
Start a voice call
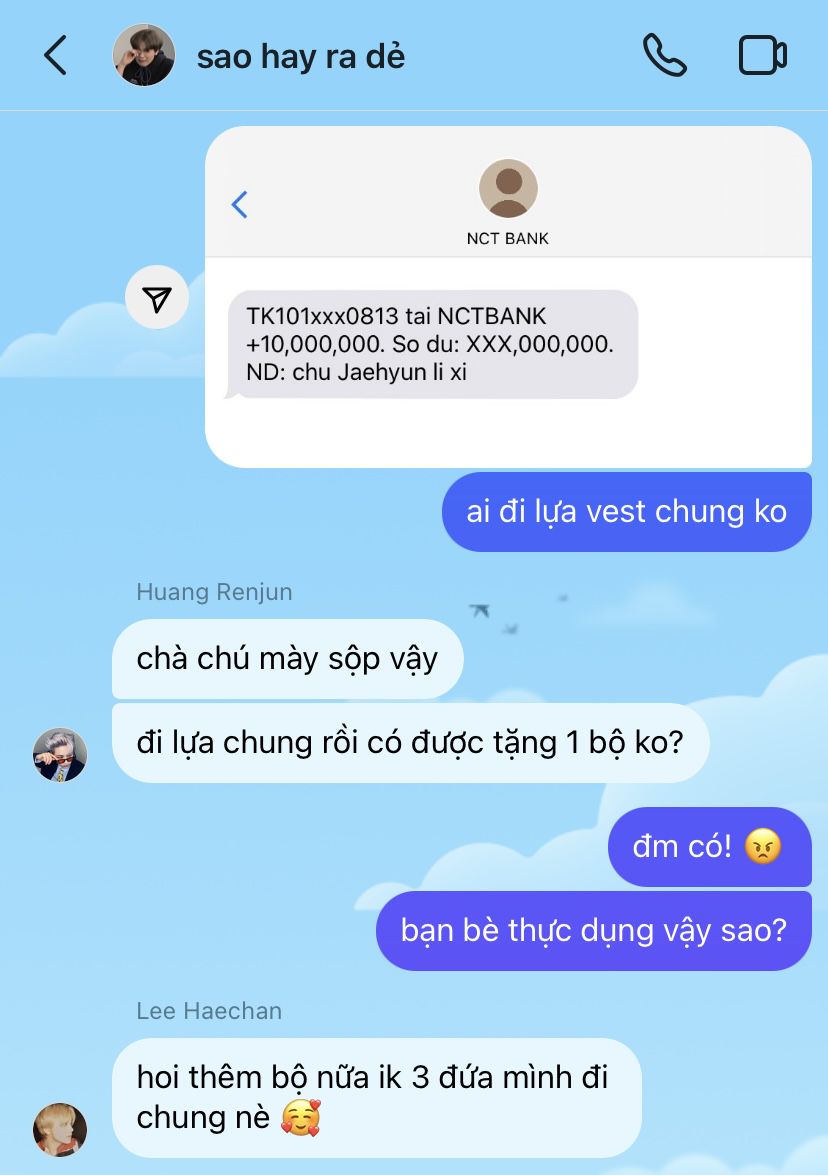click(664, 56)
